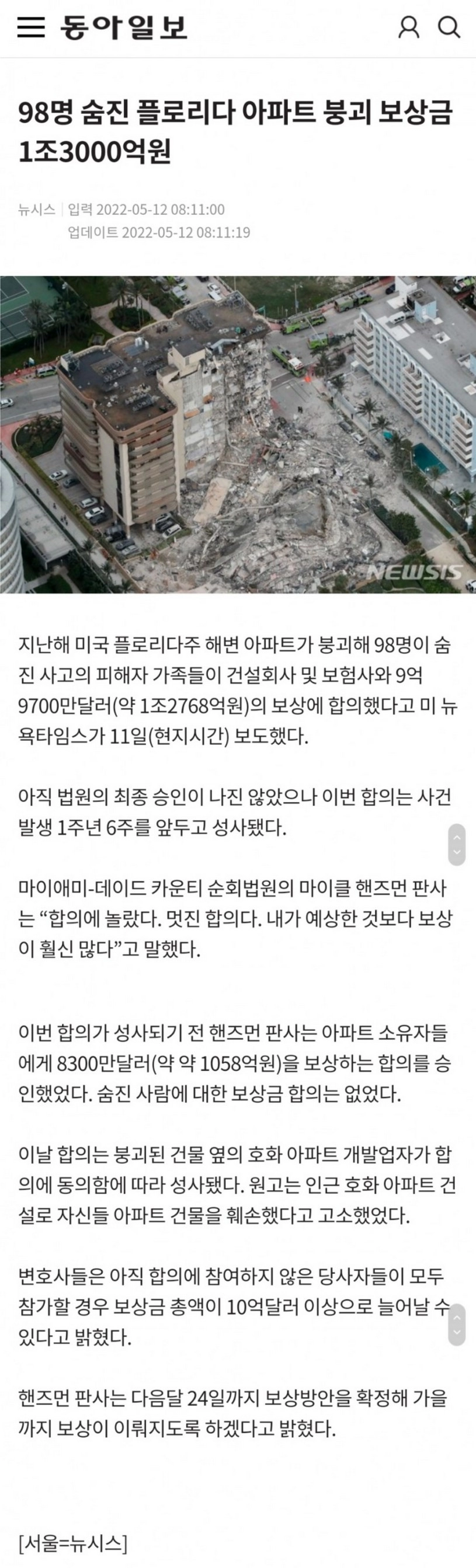This screenshot has height=1568, width=476.
Task: Open the user account icon
Action: click(x=408, y=27)
